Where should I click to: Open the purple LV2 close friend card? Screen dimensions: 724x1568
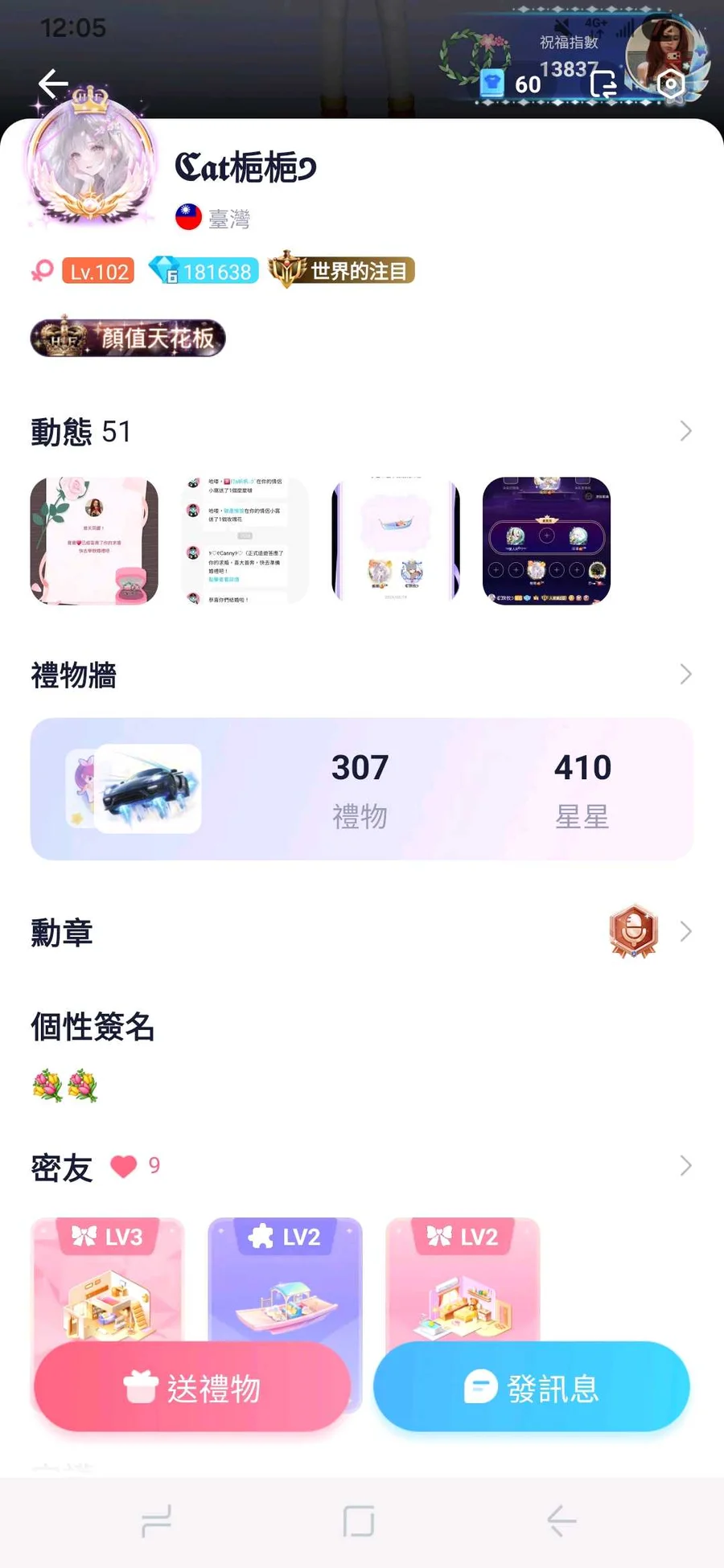[x=285, y=1279]
